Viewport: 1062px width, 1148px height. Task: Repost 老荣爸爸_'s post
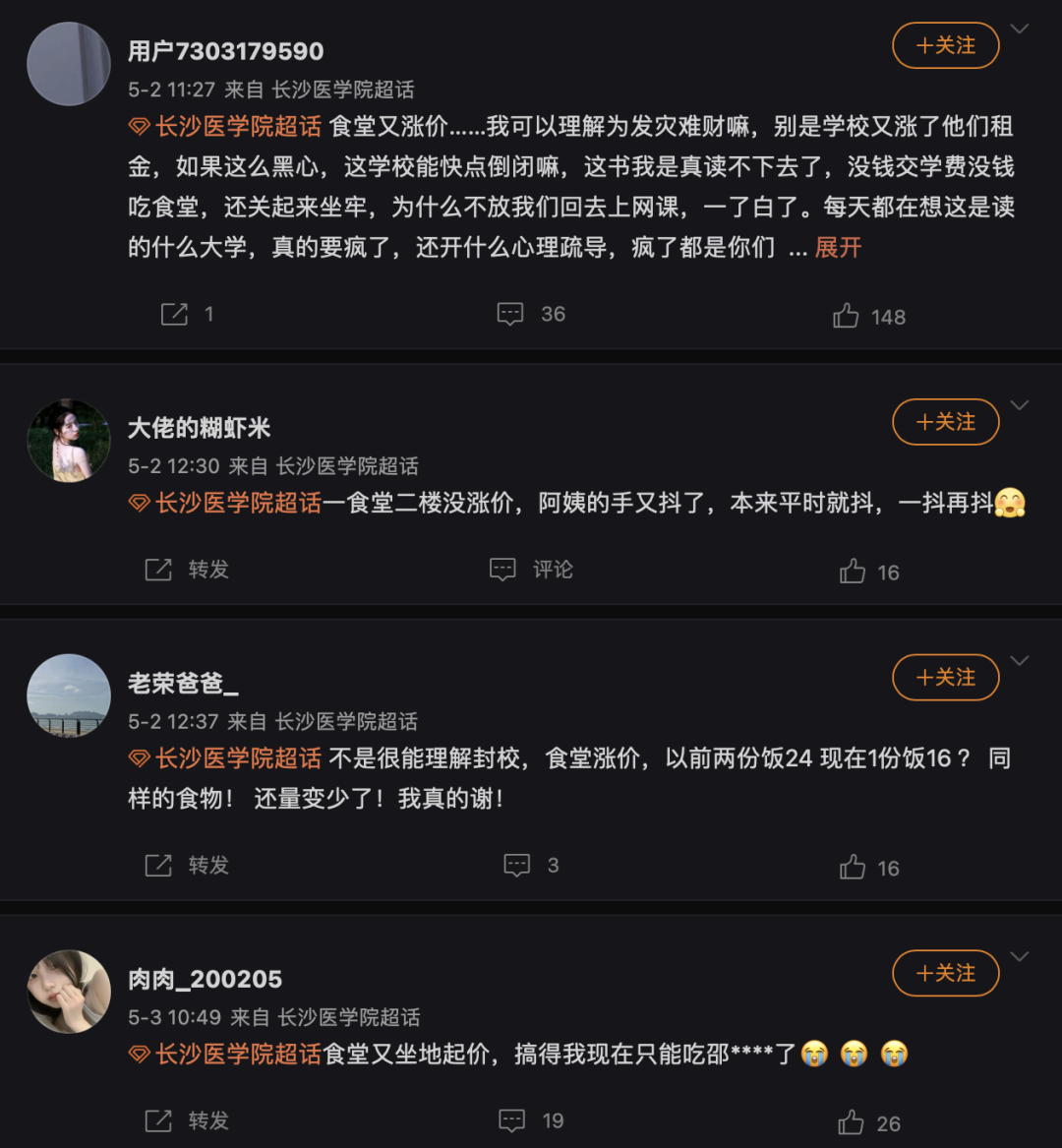(158, 865)
